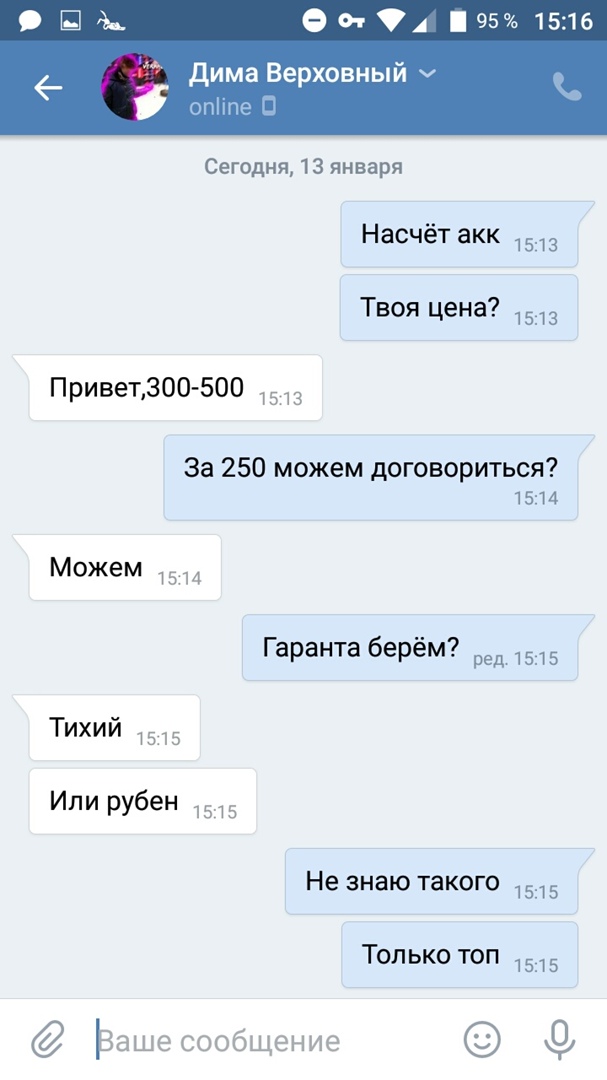Expand the Дима Верховный chat options dropdown
This screenshot has width=607, height=1080.
click(x=427, y=73)
